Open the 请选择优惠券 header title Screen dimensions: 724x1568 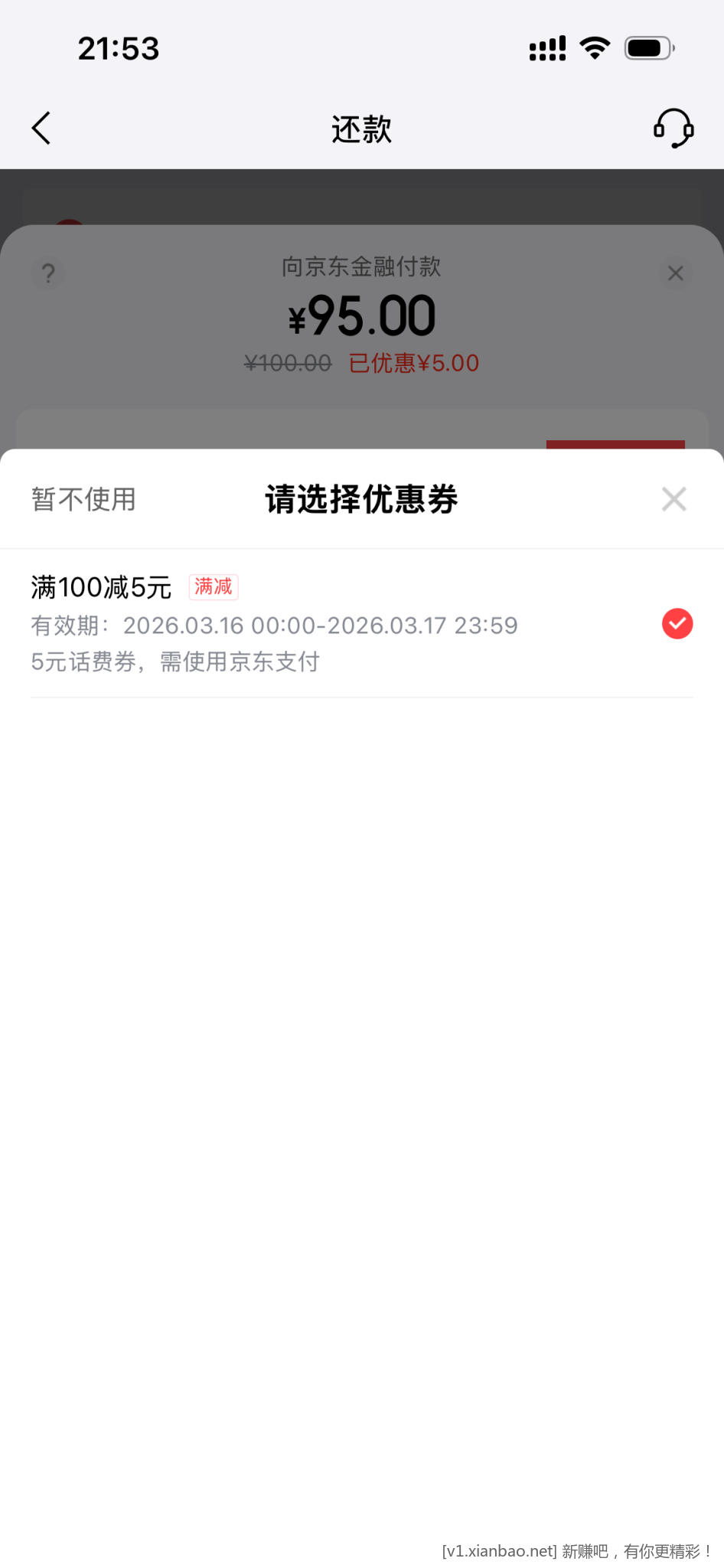361,498
